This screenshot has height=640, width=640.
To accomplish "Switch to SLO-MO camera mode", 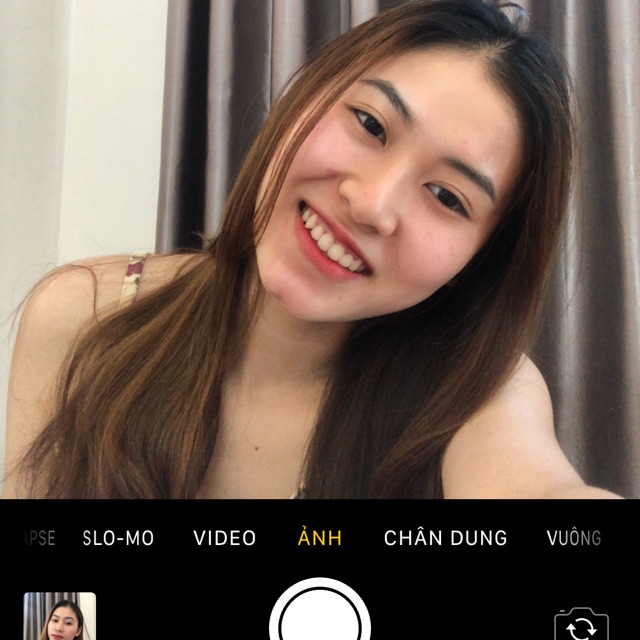I will (x=118, y=538).
